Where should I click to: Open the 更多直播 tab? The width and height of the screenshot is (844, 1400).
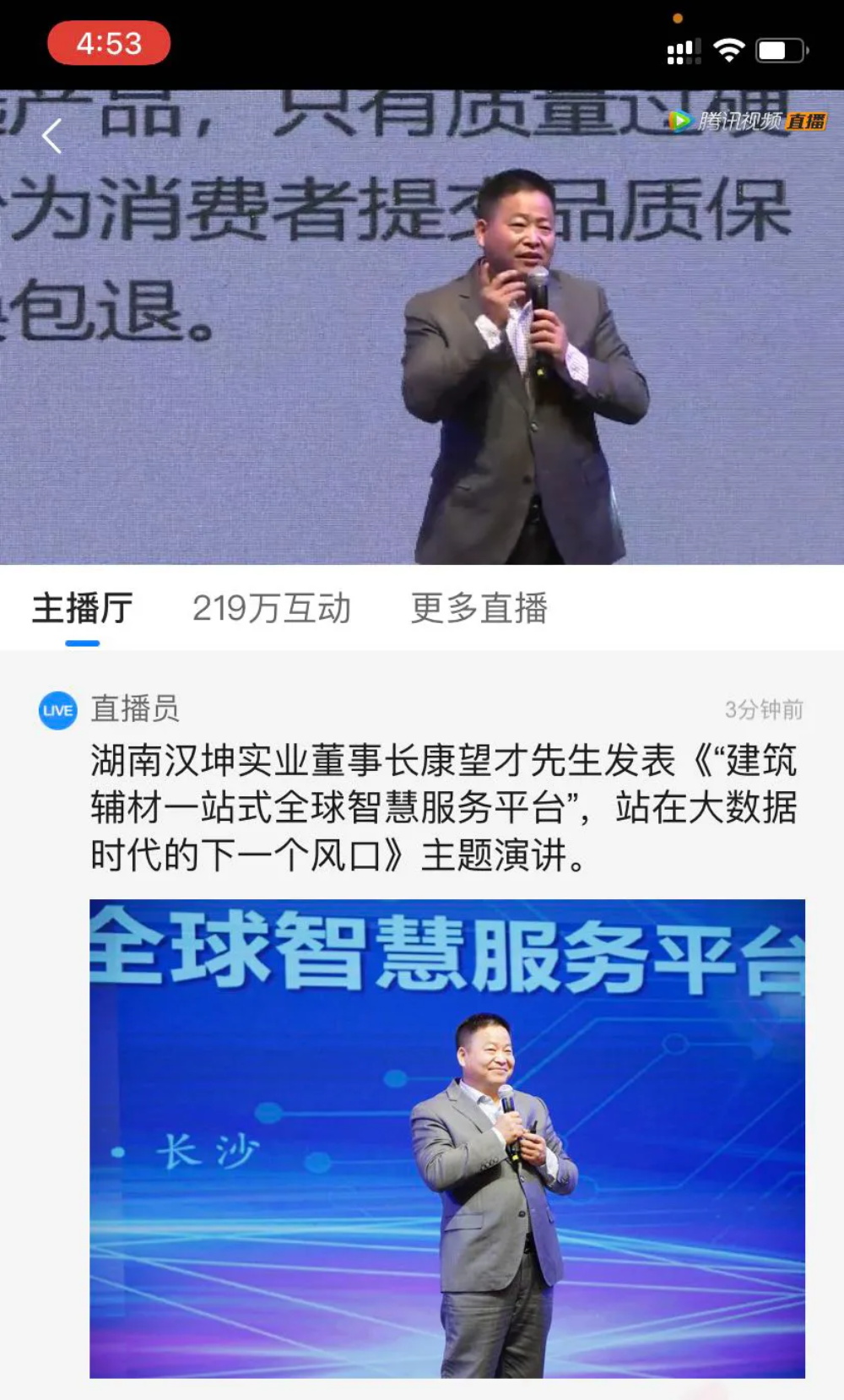479,608
